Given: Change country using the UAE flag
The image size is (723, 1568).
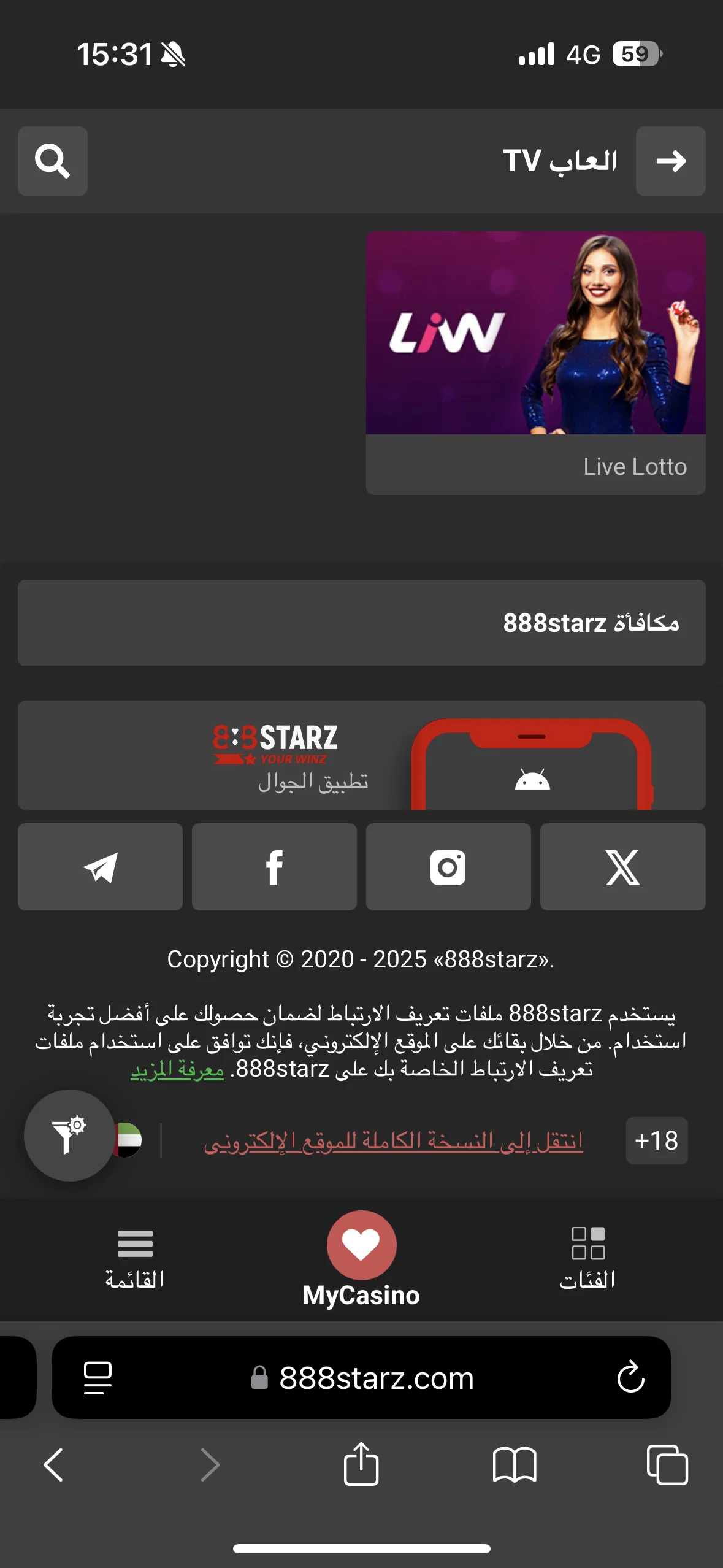Looking at the screenshot, I should (x=130, y=1140).
